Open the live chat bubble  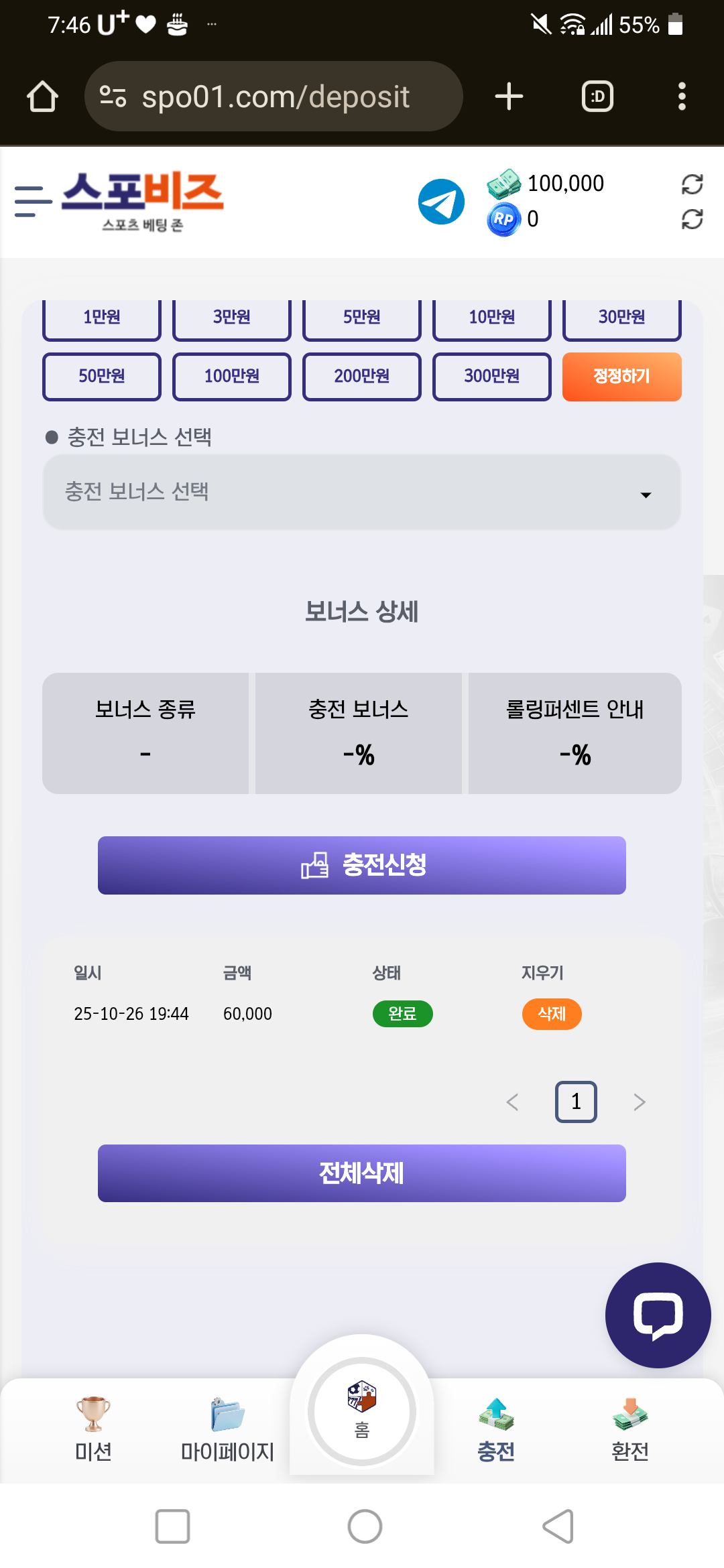click(658, 1315)
